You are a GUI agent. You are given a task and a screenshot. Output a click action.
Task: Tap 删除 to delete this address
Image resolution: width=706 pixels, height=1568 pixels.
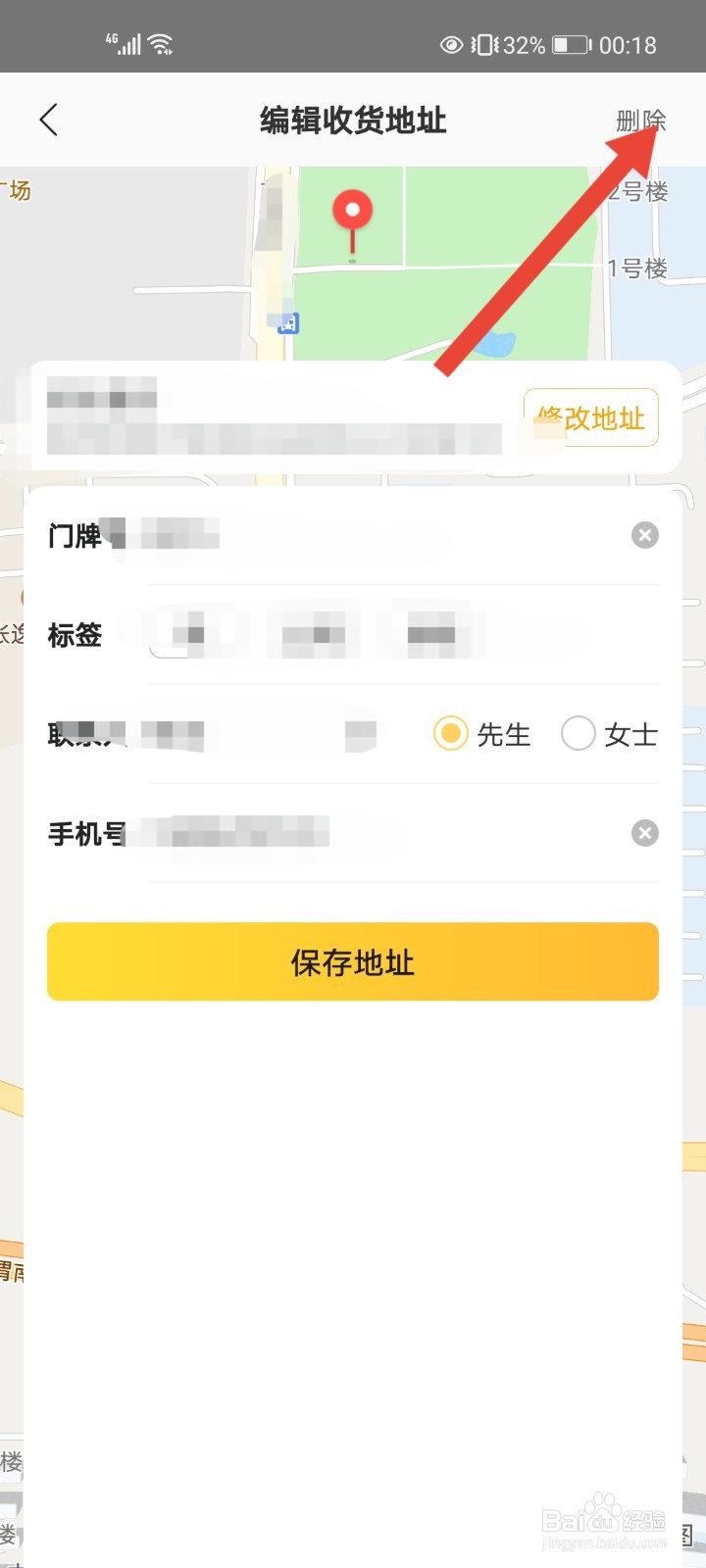pos(642,120)
